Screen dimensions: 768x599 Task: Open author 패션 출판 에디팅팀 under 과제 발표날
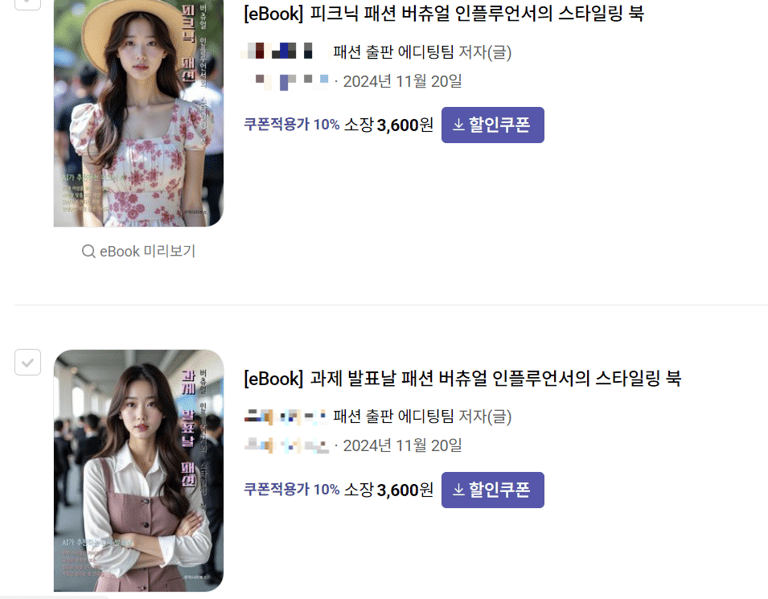(393, 416)
